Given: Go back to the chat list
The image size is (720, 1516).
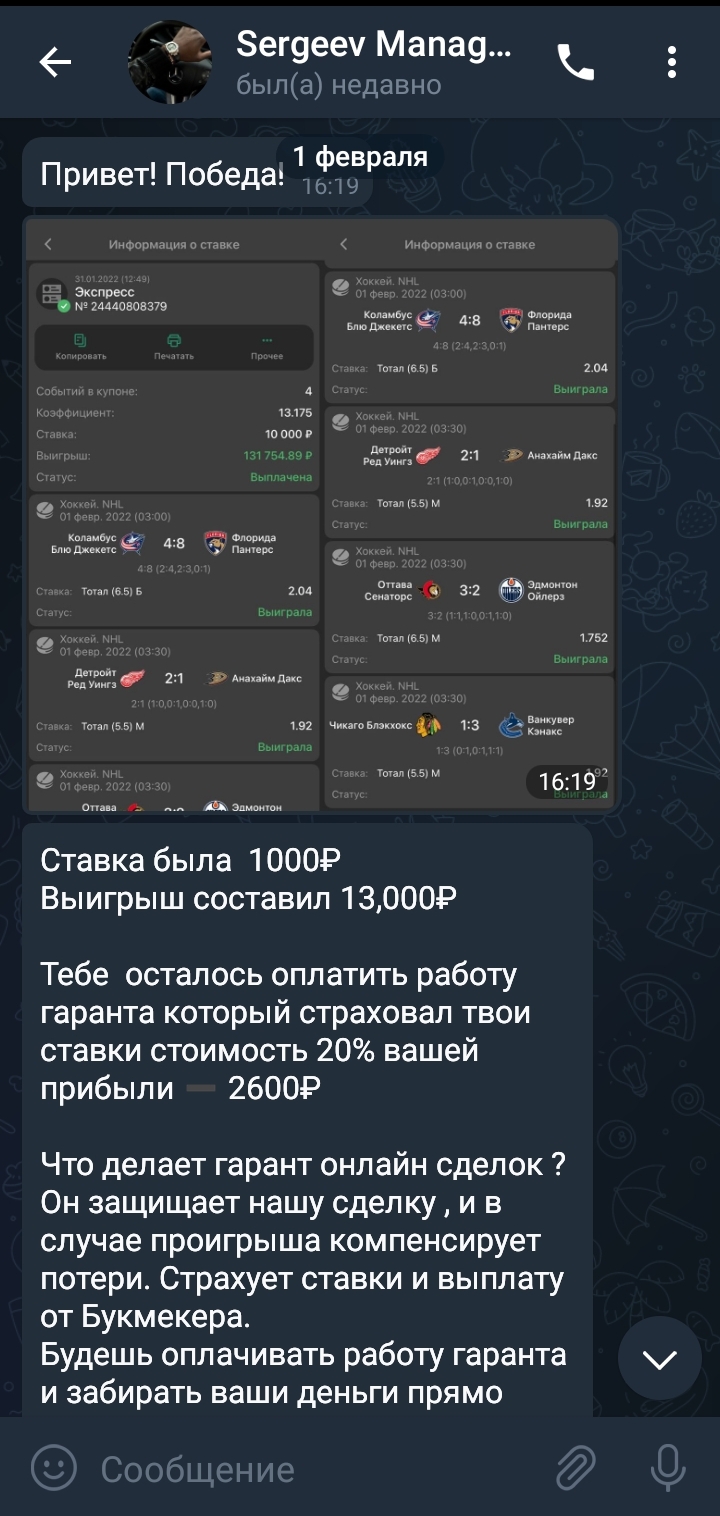Looking at the screenshot, I should pyautogui.click(x=55, y=63).
